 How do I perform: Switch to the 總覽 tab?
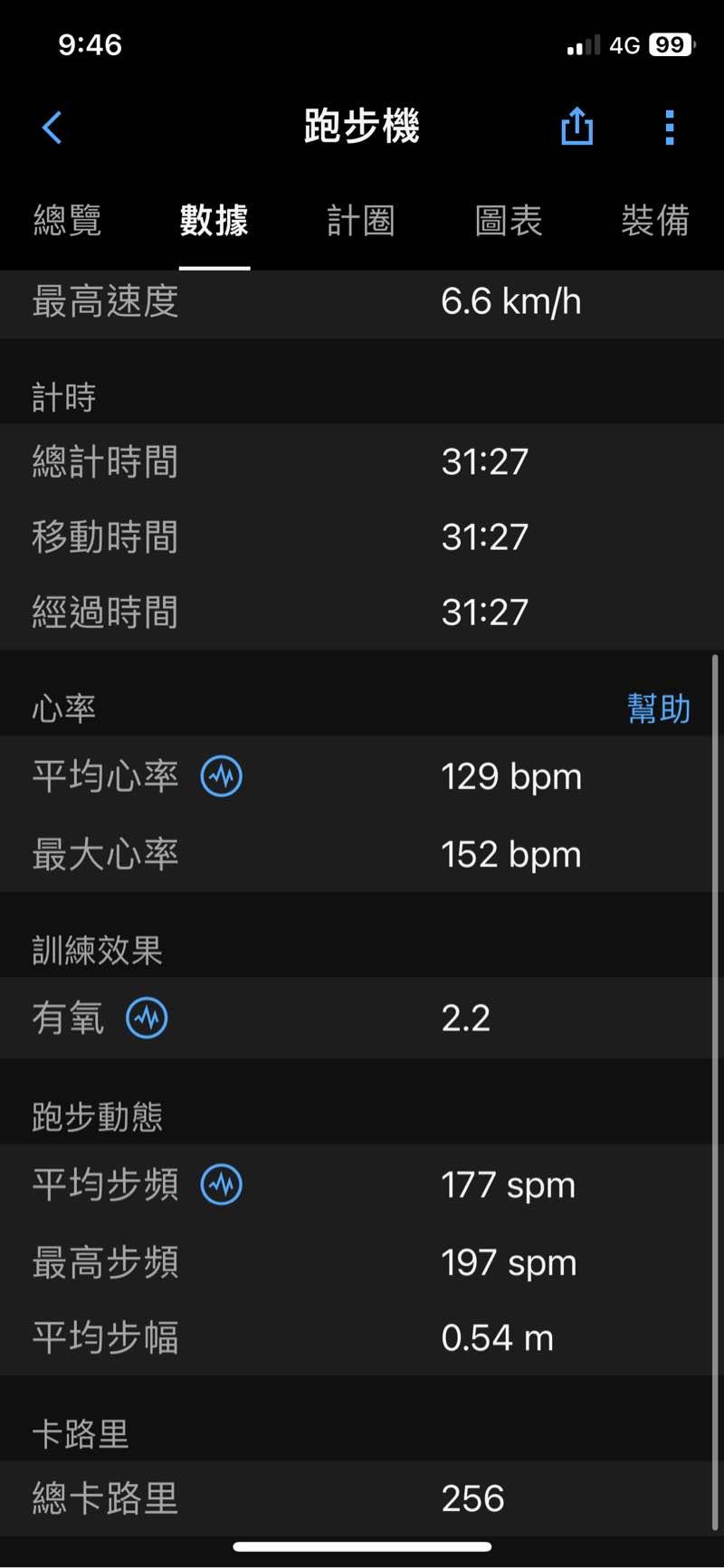pos(67,220)
